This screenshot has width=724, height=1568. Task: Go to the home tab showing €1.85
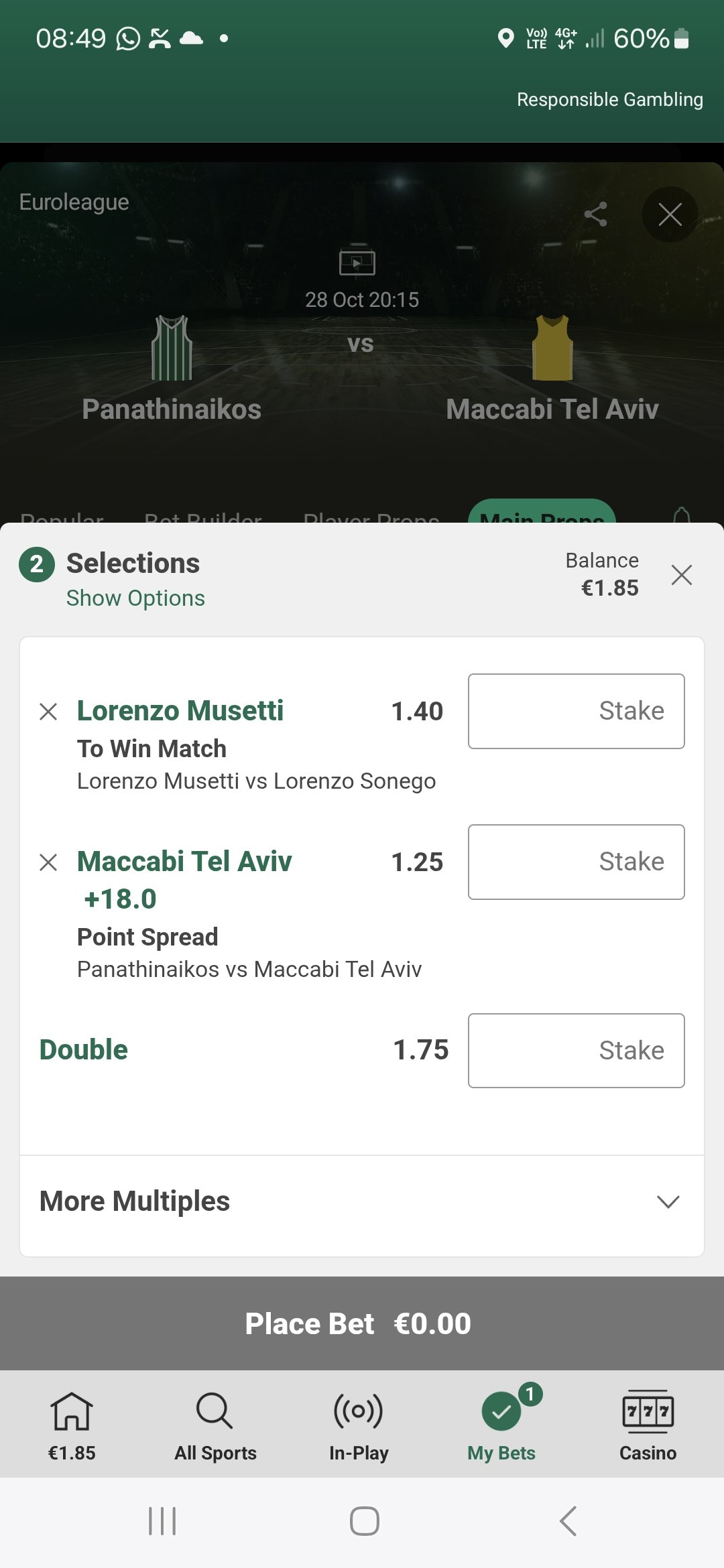tap(72, 1424)
